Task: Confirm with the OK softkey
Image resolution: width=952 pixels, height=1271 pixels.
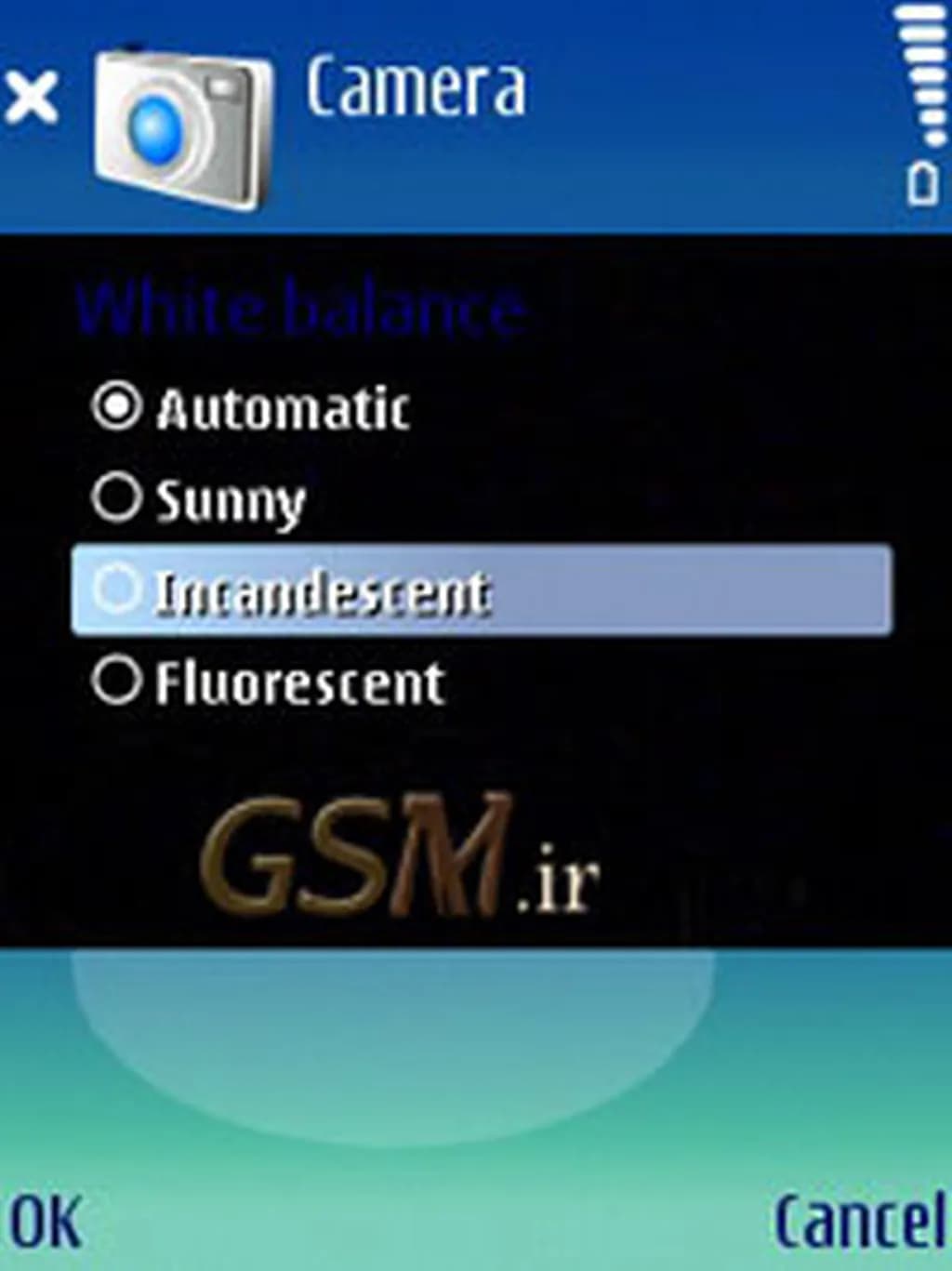Action: pyautogui.click(x=45, y=1222)
